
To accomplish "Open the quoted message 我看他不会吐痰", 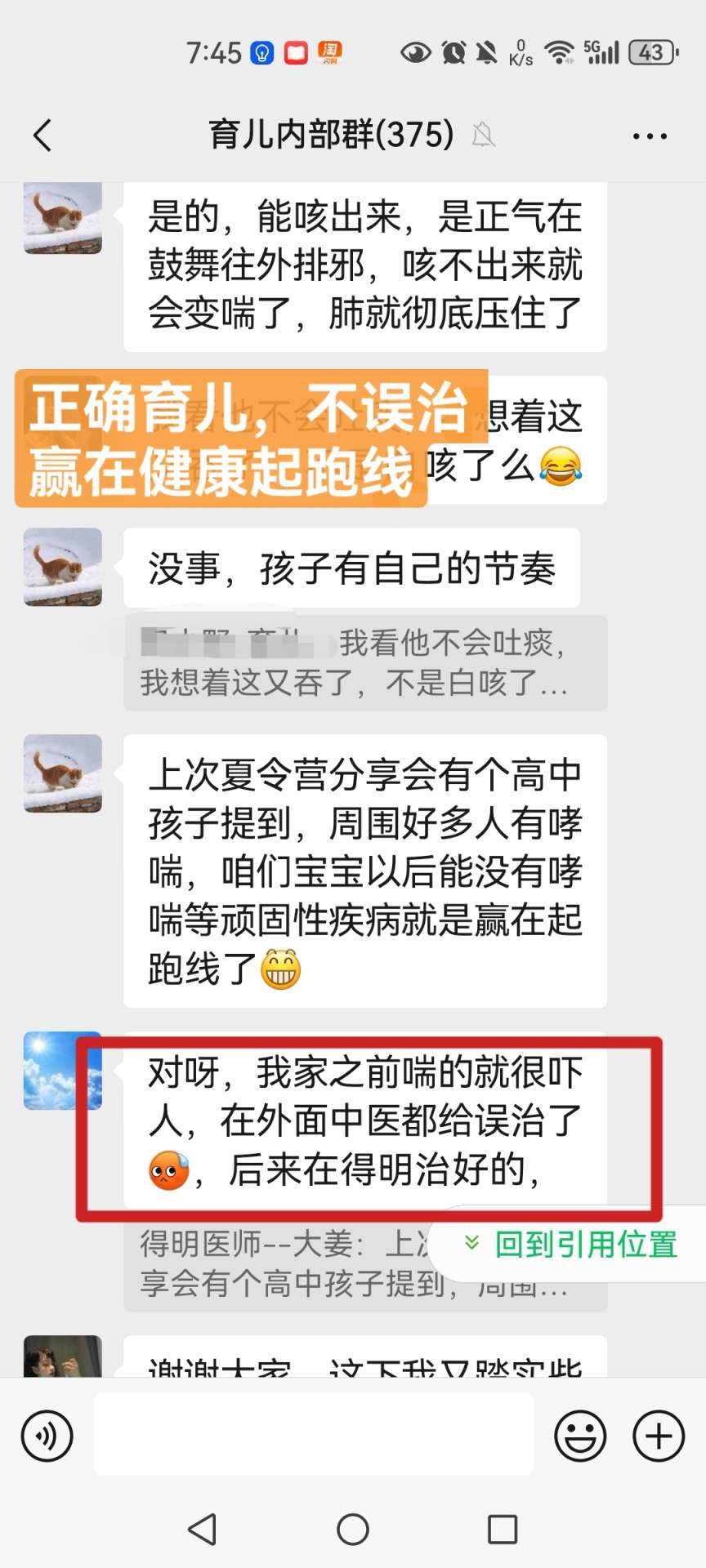I will tap(364, 663).
